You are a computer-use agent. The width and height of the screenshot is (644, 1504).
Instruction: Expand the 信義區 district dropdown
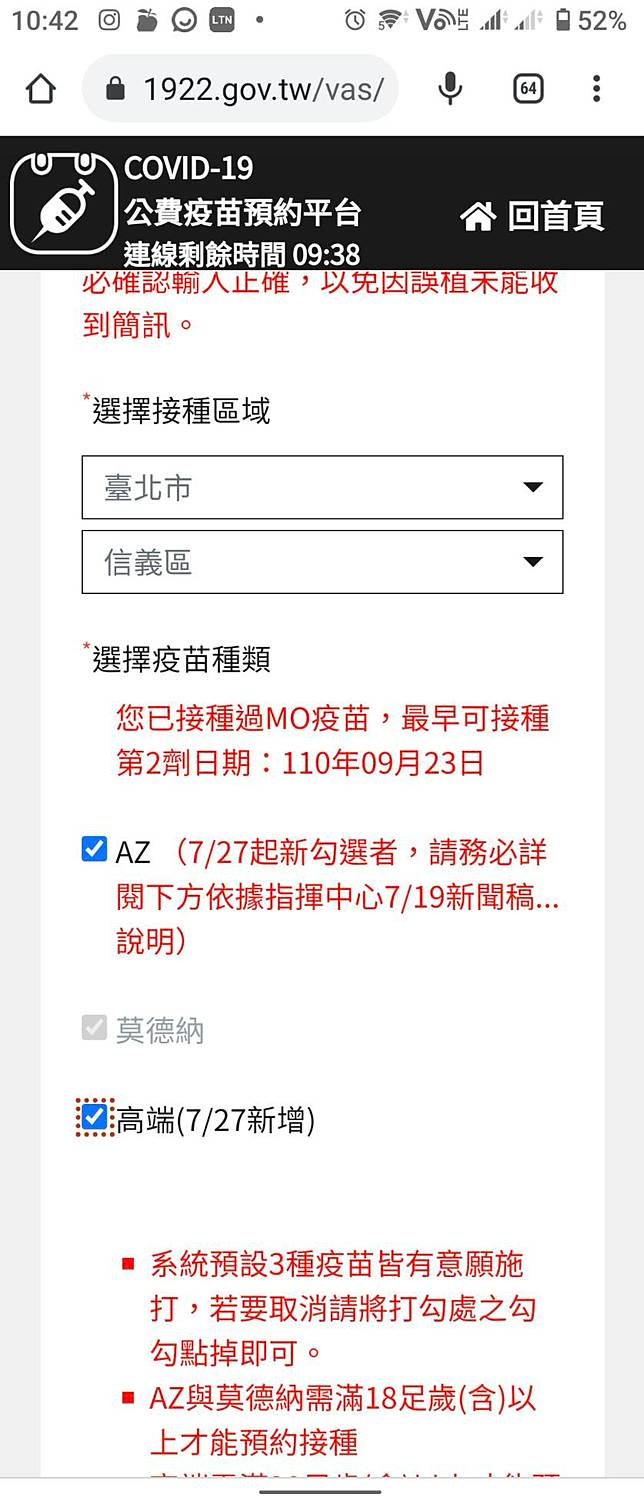(322, 562)
